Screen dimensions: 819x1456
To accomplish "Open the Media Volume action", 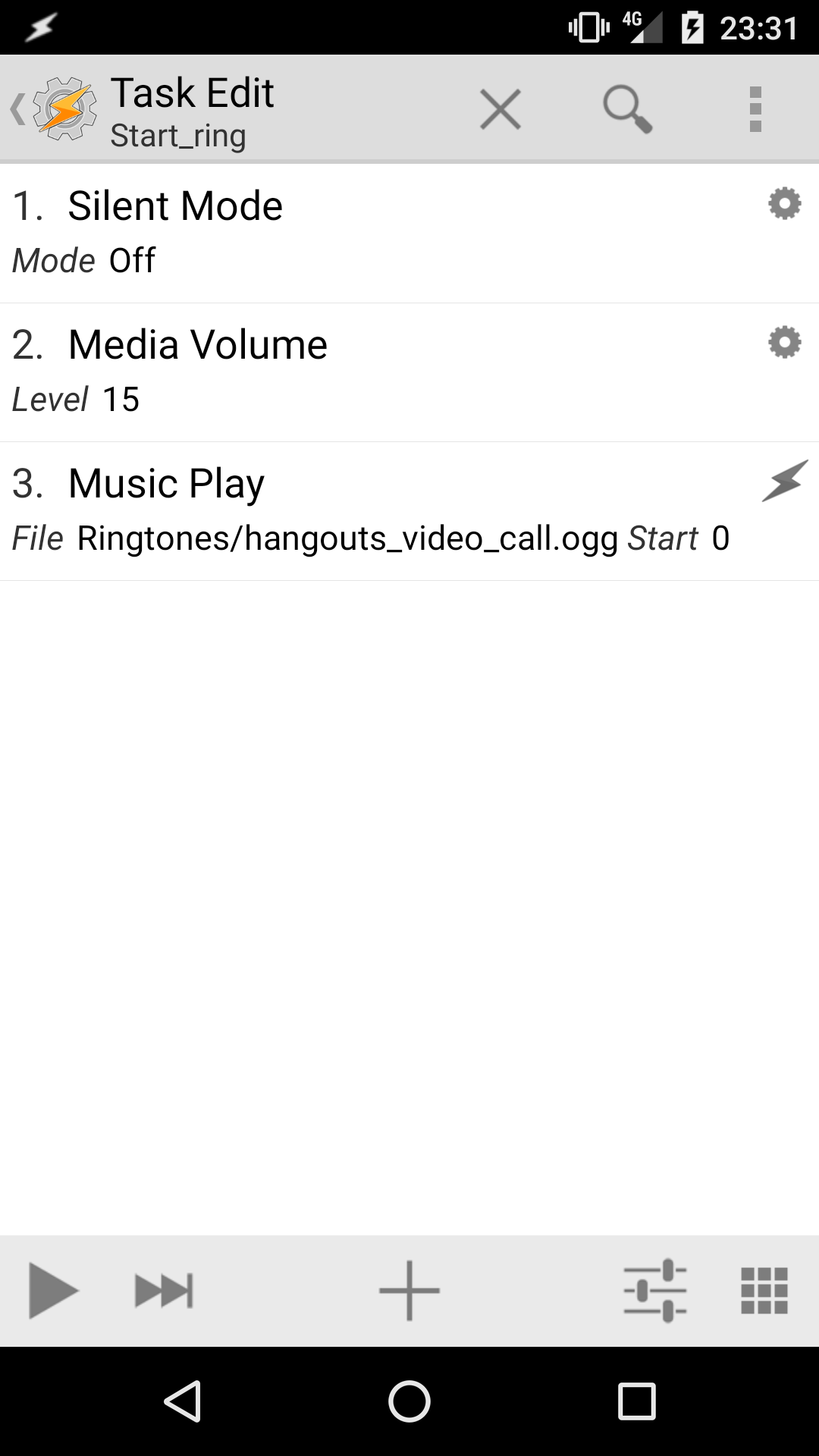I will click(x=409, y=372).
